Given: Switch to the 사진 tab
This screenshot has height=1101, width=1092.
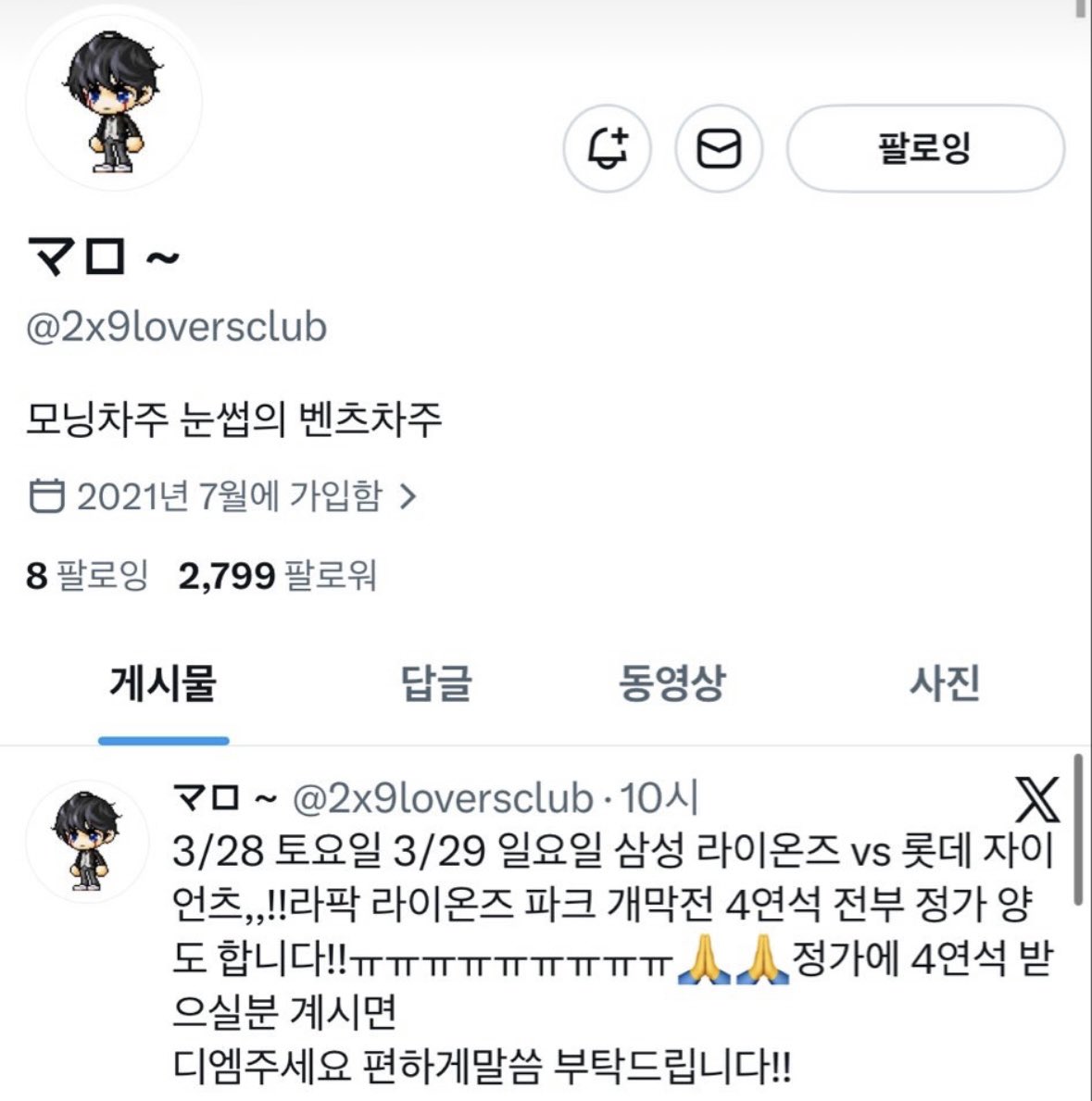Looking at the screenshot, I should pyautogui.click(x=944, y=684).
